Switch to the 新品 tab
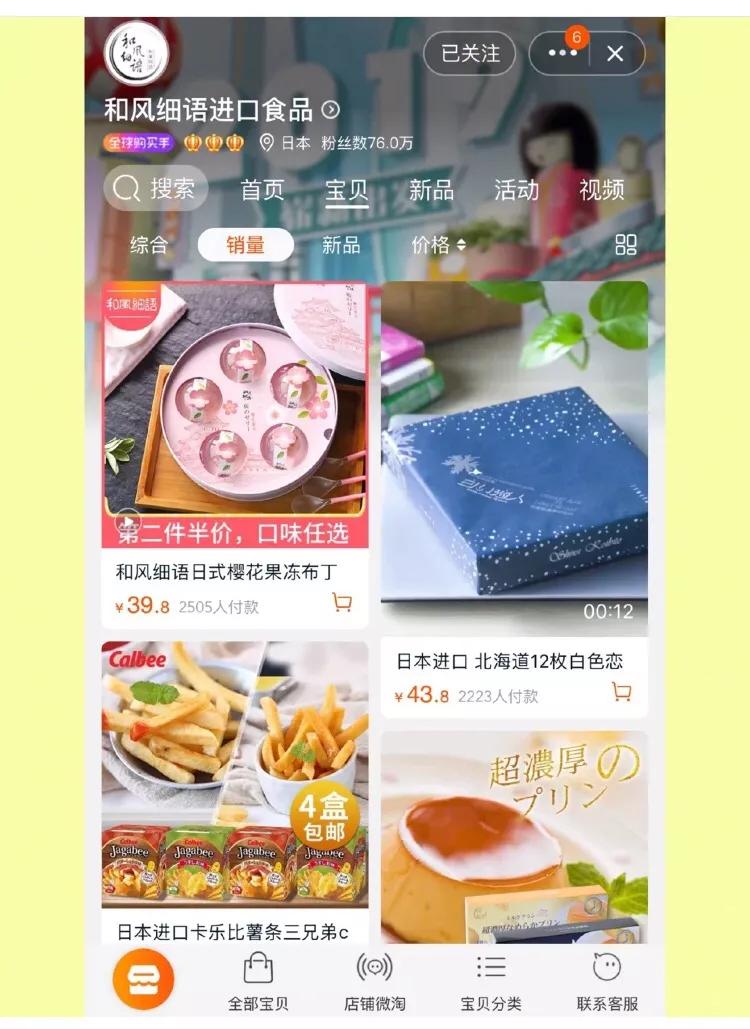This screenshot has height=1029, width=750. [x=430, y=190]
